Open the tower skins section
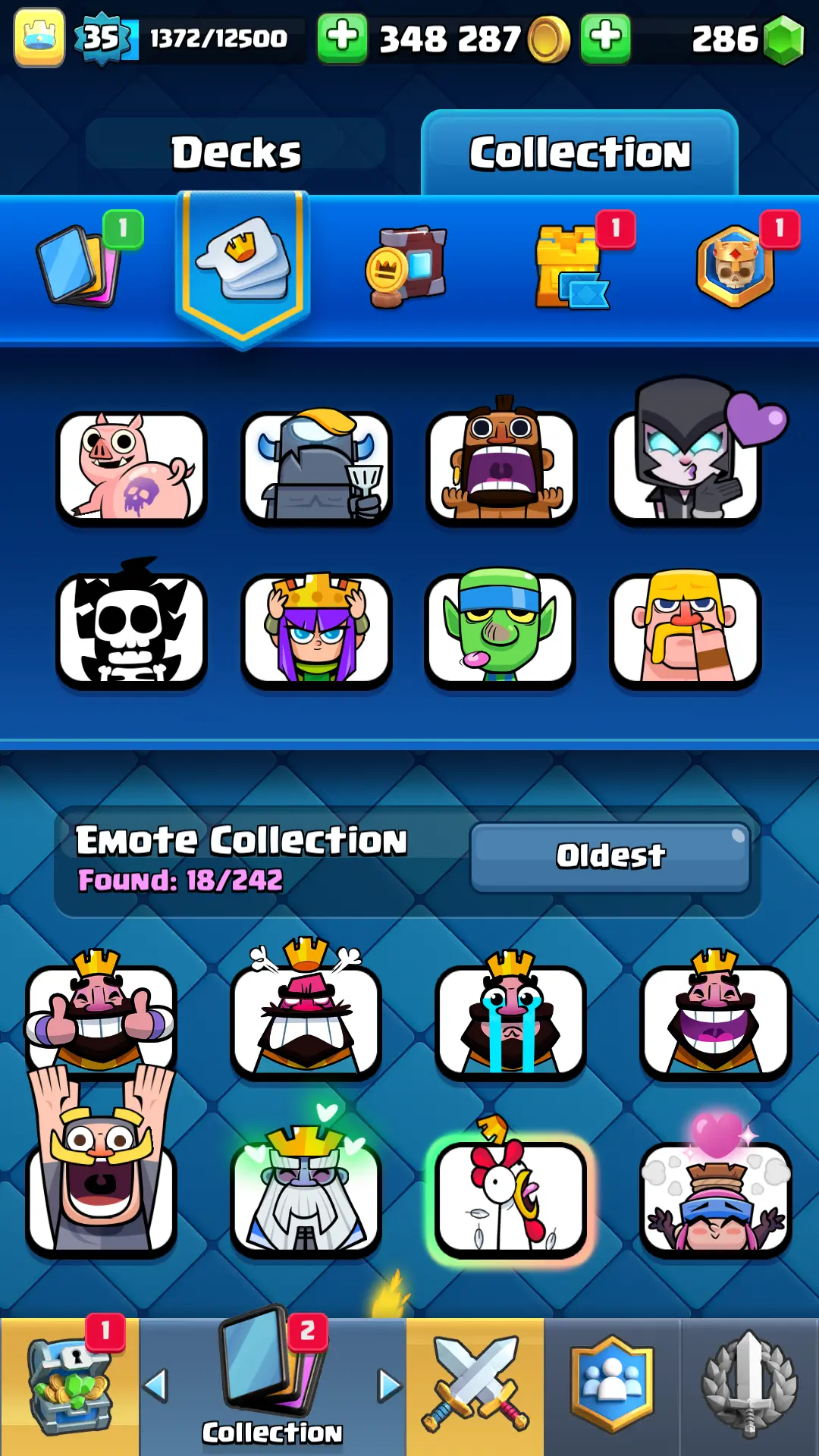This screenshot has height=1456, width=819. tap(572, 267)
